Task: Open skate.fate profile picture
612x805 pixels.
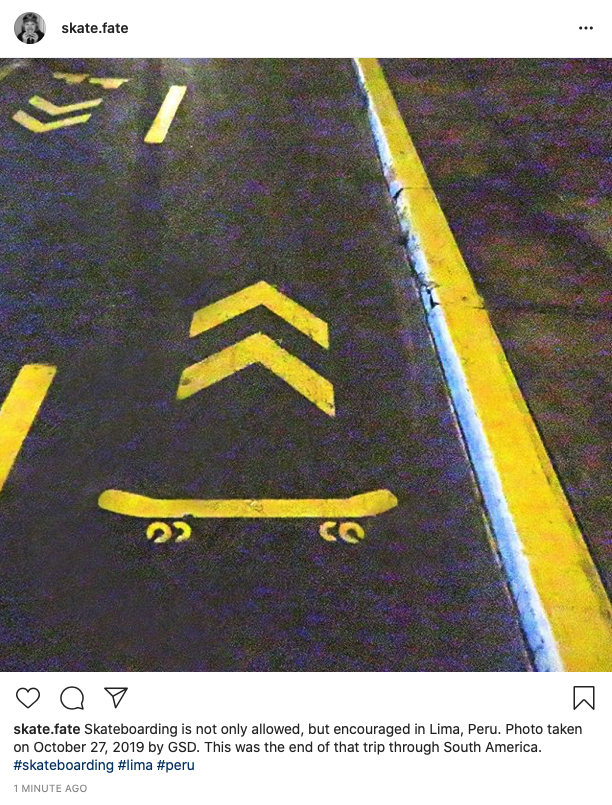Action: click(x=29, y=28)
